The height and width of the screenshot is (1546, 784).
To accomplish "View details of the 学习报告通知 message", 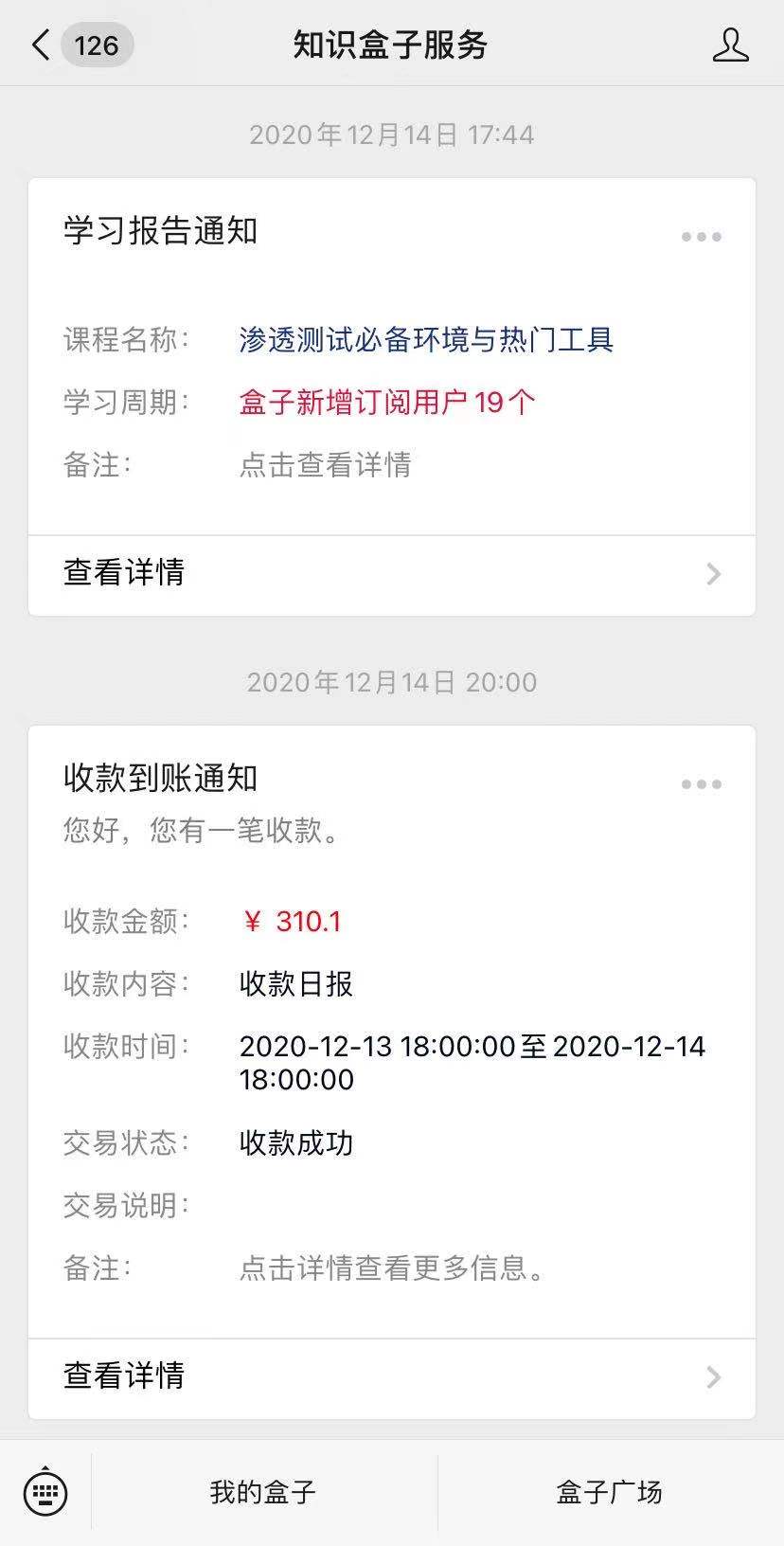I will tap(391, 574).
